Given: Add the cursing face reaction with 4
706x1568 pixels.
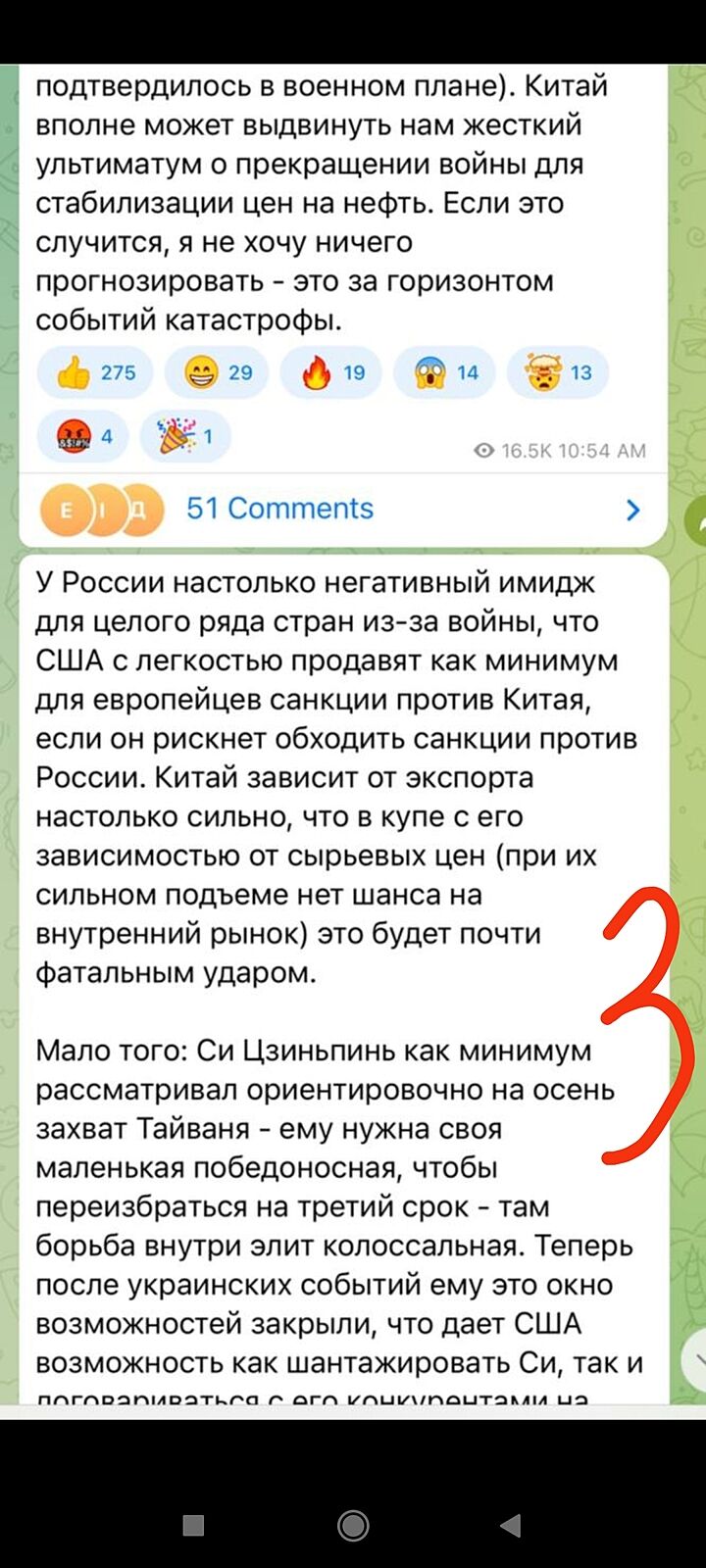Looking at the screenshot, I should click(x=83, y=436).
